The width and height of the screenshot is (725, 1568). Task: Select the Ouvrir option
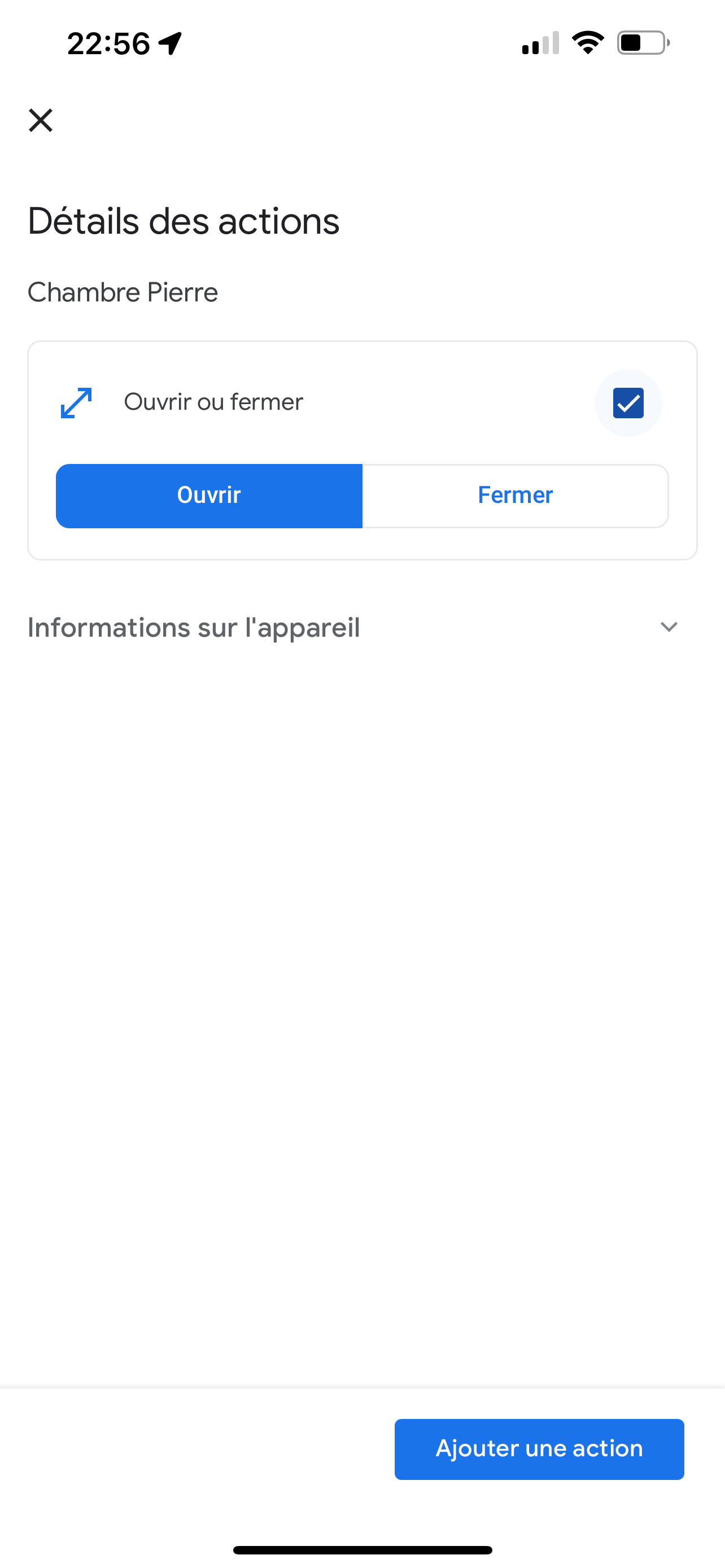click(x=209, y=496)
